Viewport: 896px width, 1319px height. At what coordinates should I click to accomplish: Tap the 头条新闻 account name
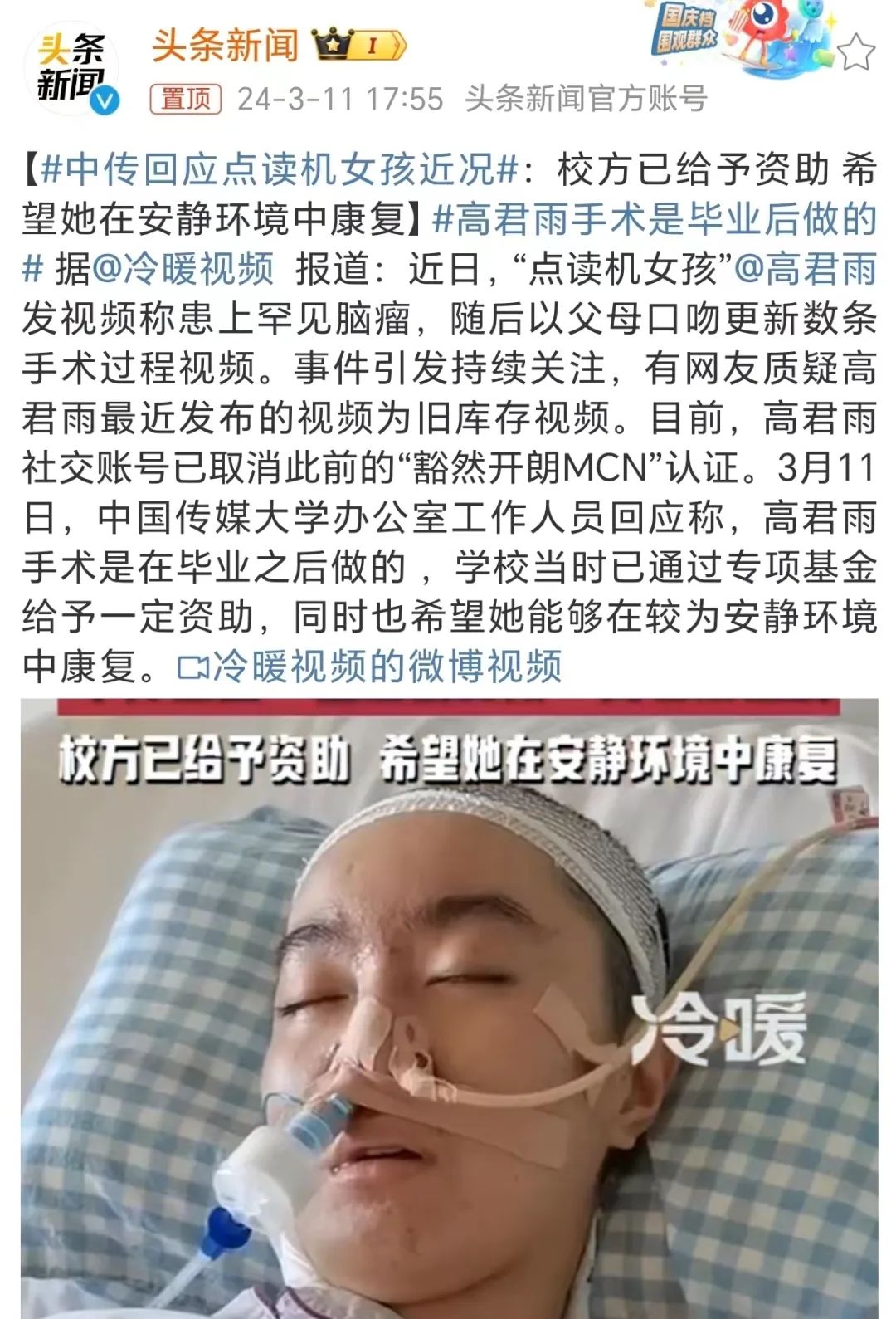point(225,45)
